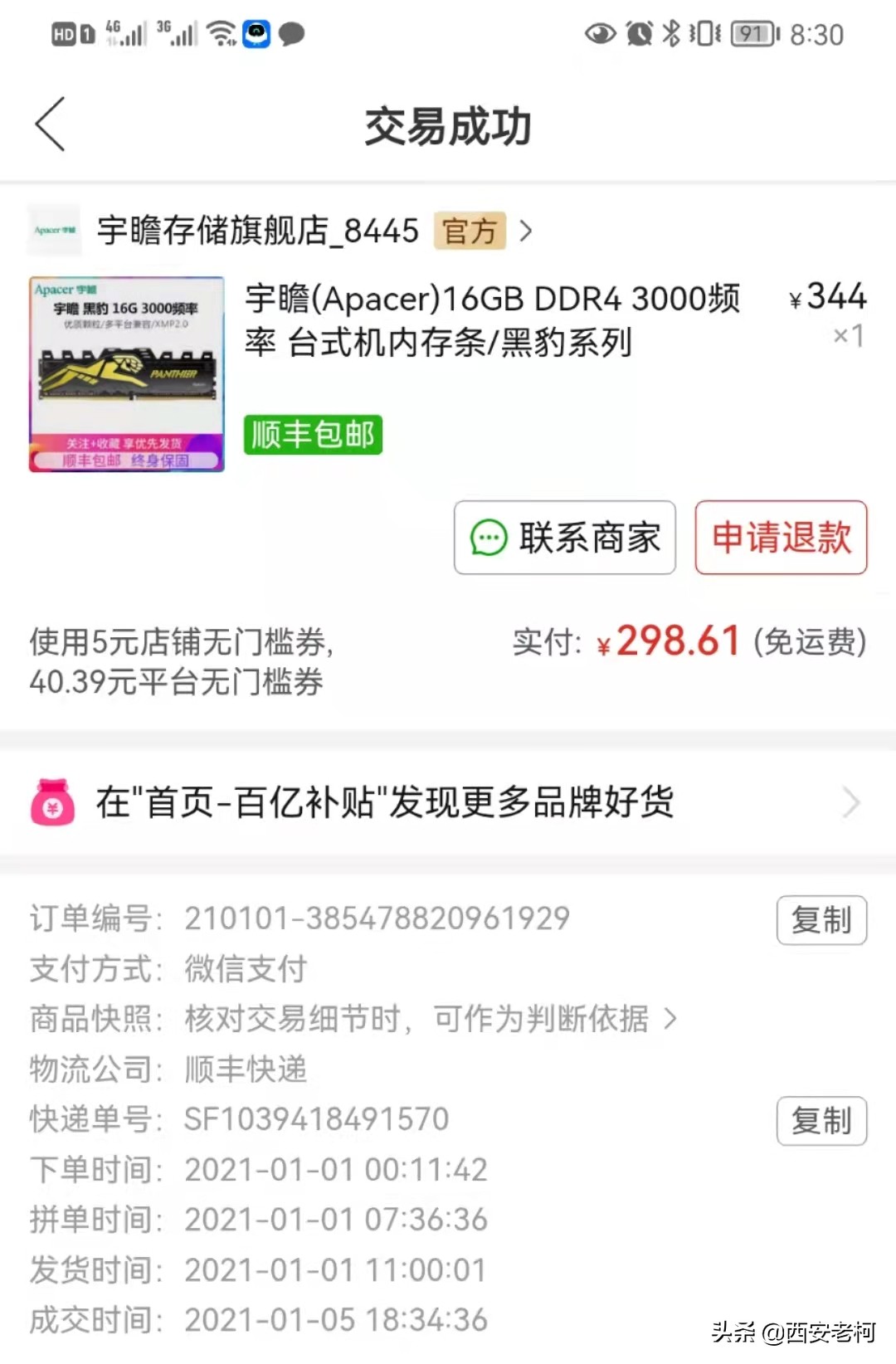Image resolution: width=896 pixels, height=1364 pixels.
Task: Tap the alarm clock icon in status bar
Action: [639, 35]
